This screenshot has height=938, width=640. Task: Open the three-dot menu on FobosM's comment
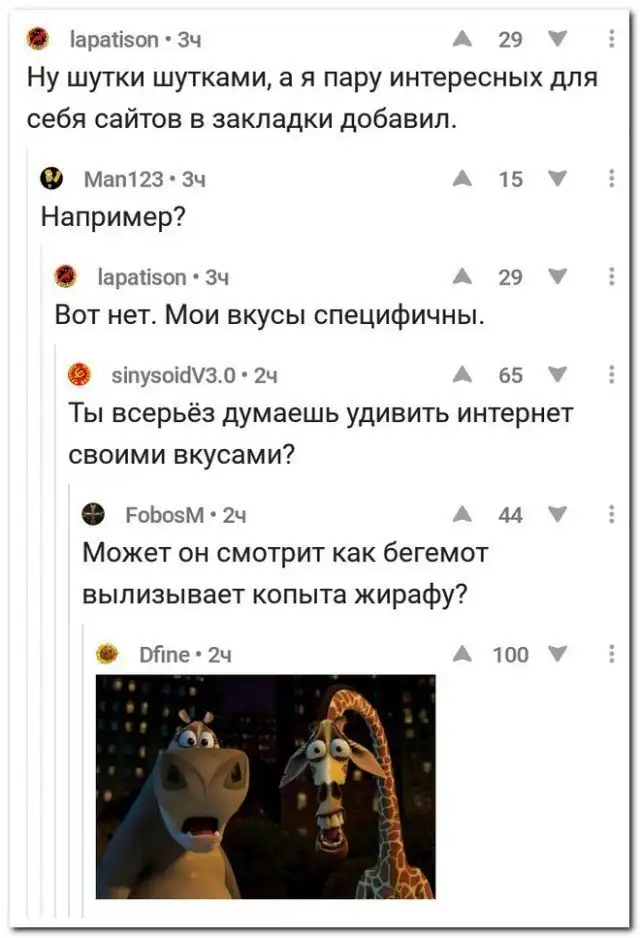[x=612, y=515]
